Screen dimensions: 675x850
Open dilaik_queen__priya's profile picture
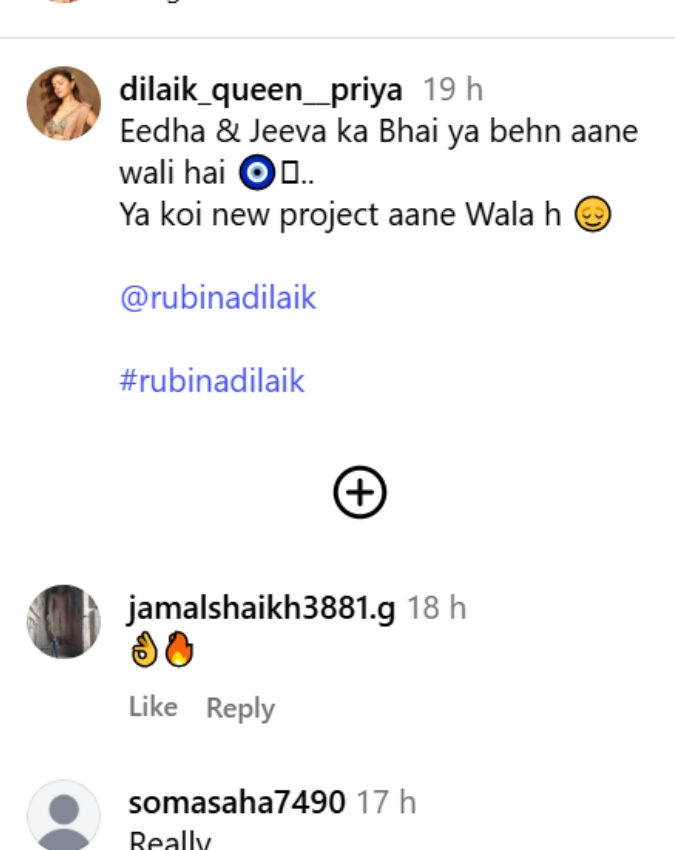pos(63,103)
